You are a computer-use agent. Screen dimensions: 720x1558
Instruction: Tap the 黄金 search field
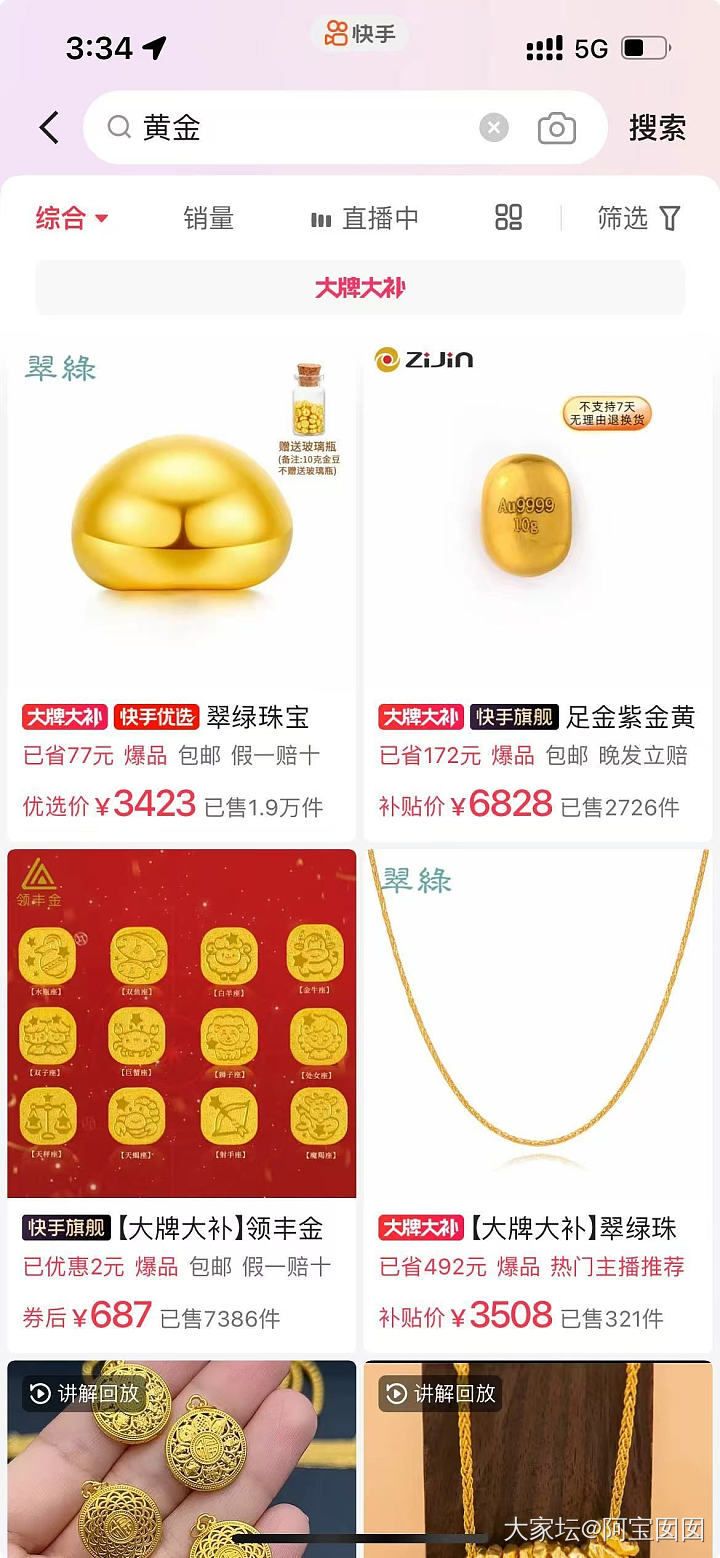coord(300,128)
